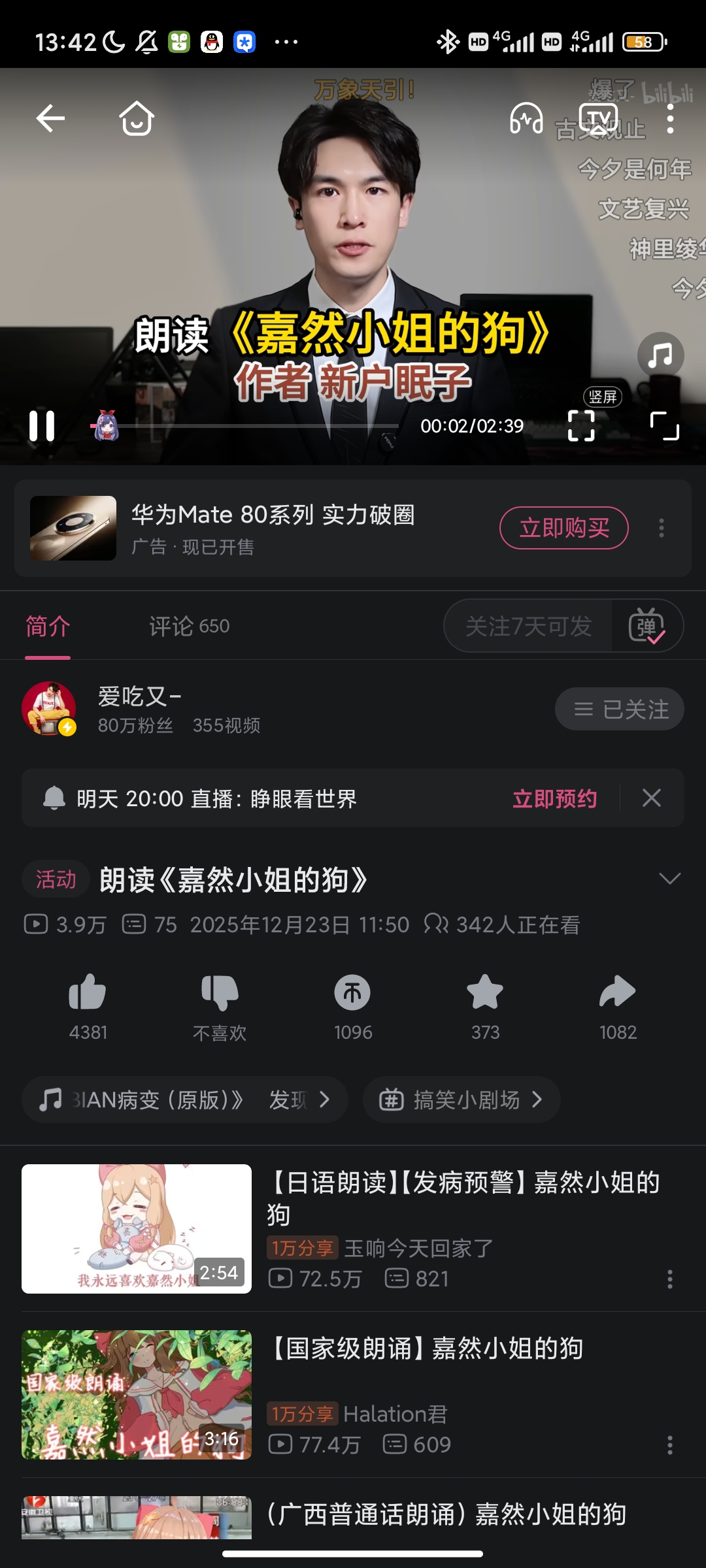Open the 搞笑小剧场 topic chip
Image resolution: width=706 pixels, height=1568 pixels.
click(462, 1100)
